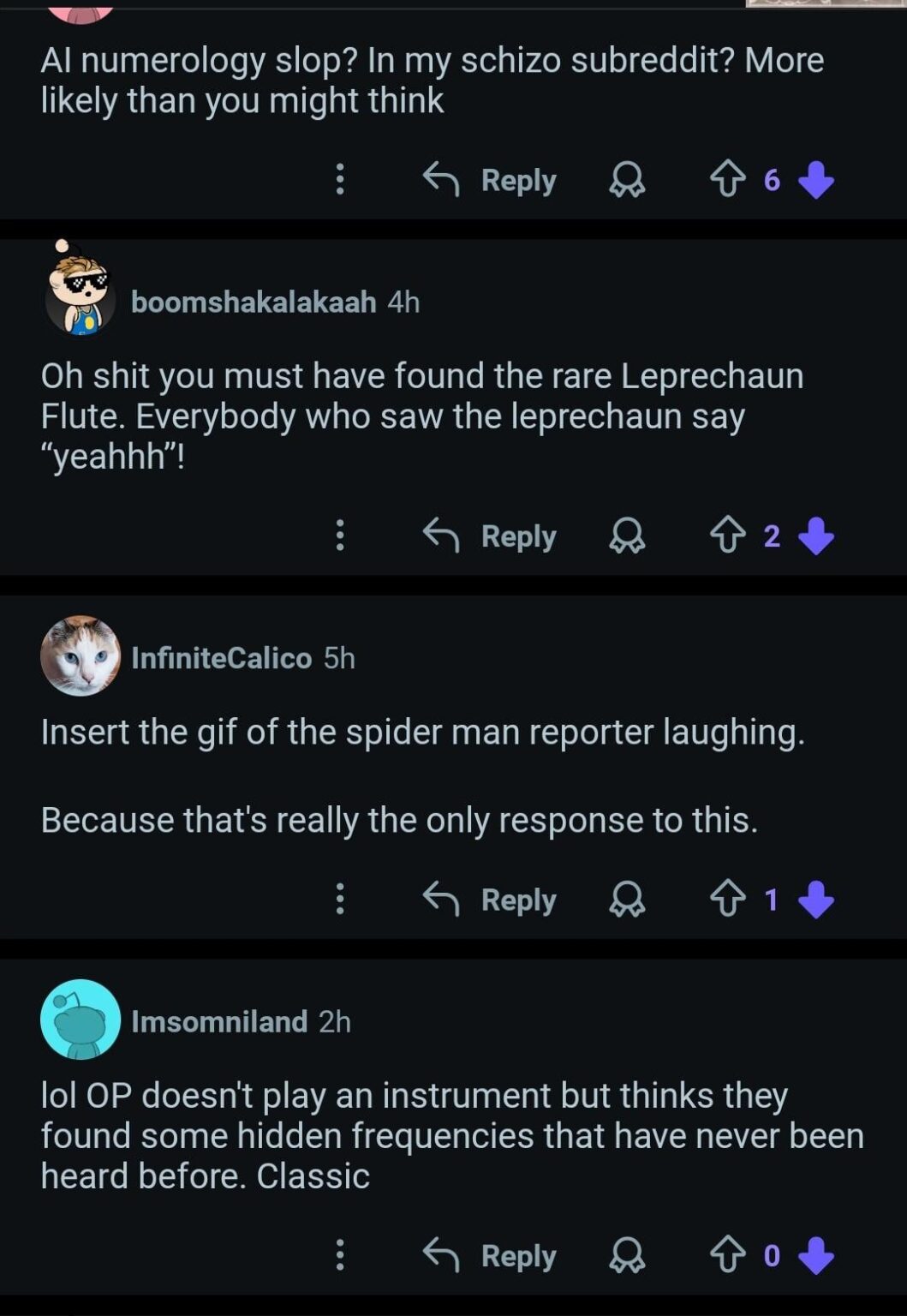This screenshot has width=907, height=1316.
Task: Upvote InfiniteCalico's spider man comment
Action: click(729, 900)
